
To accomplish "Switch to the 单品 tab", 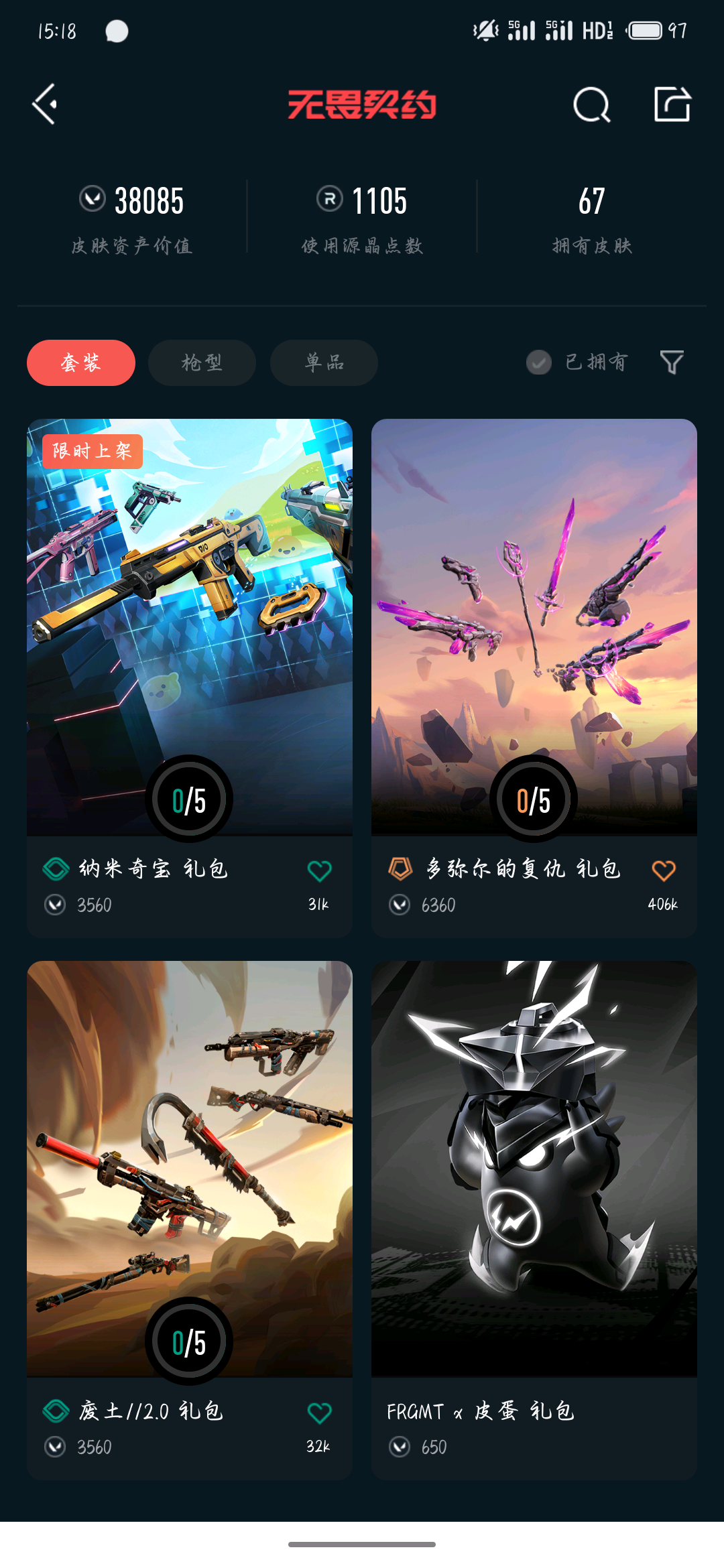I will point(324,363).
